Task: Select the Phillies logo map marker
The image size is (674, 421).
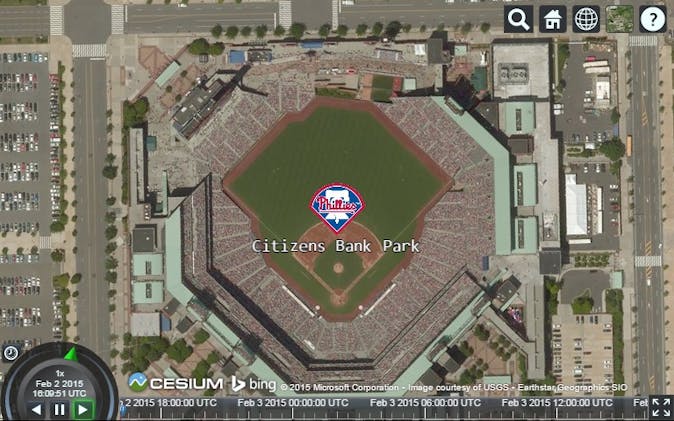Action: [337, 207]
